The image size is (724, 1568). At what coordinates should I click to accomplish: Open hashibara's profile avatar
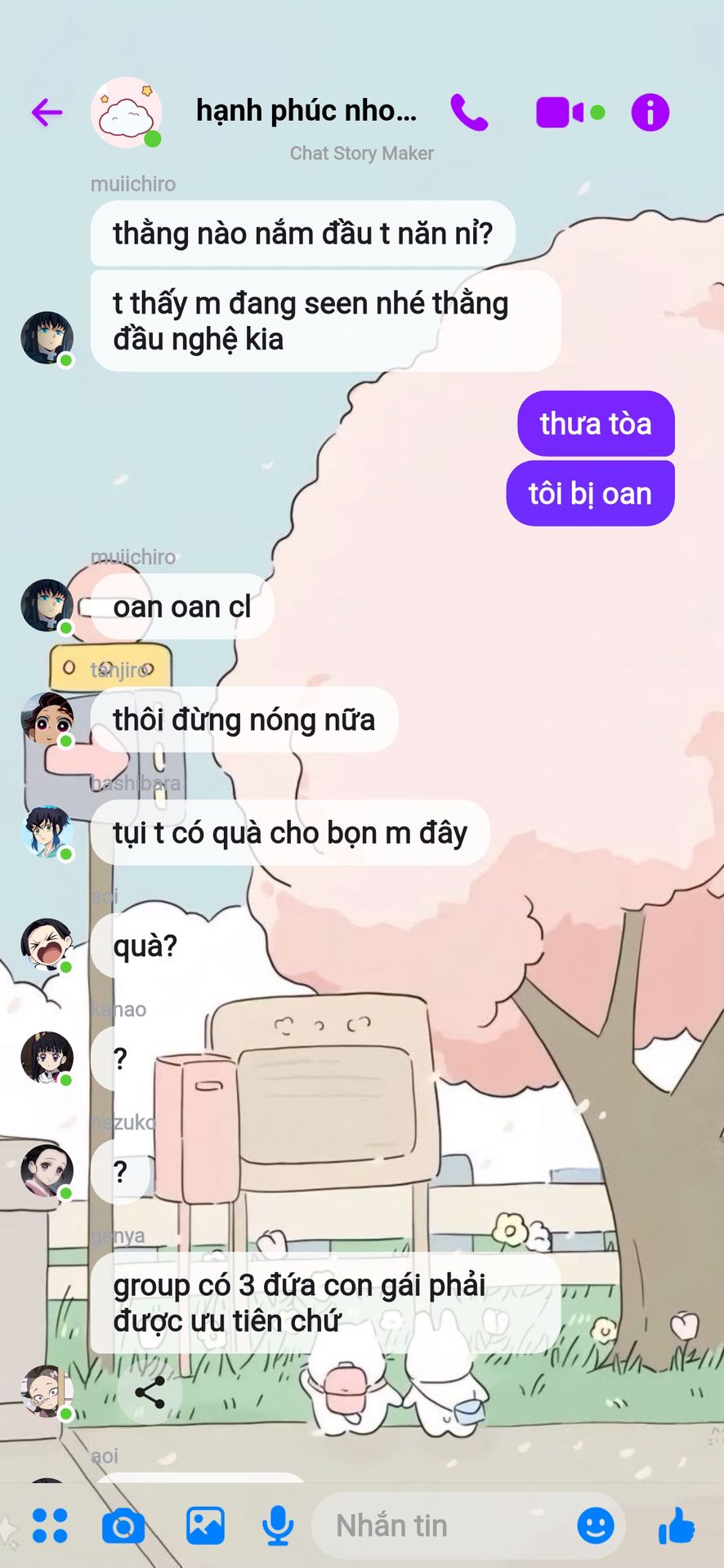[47, 831]
